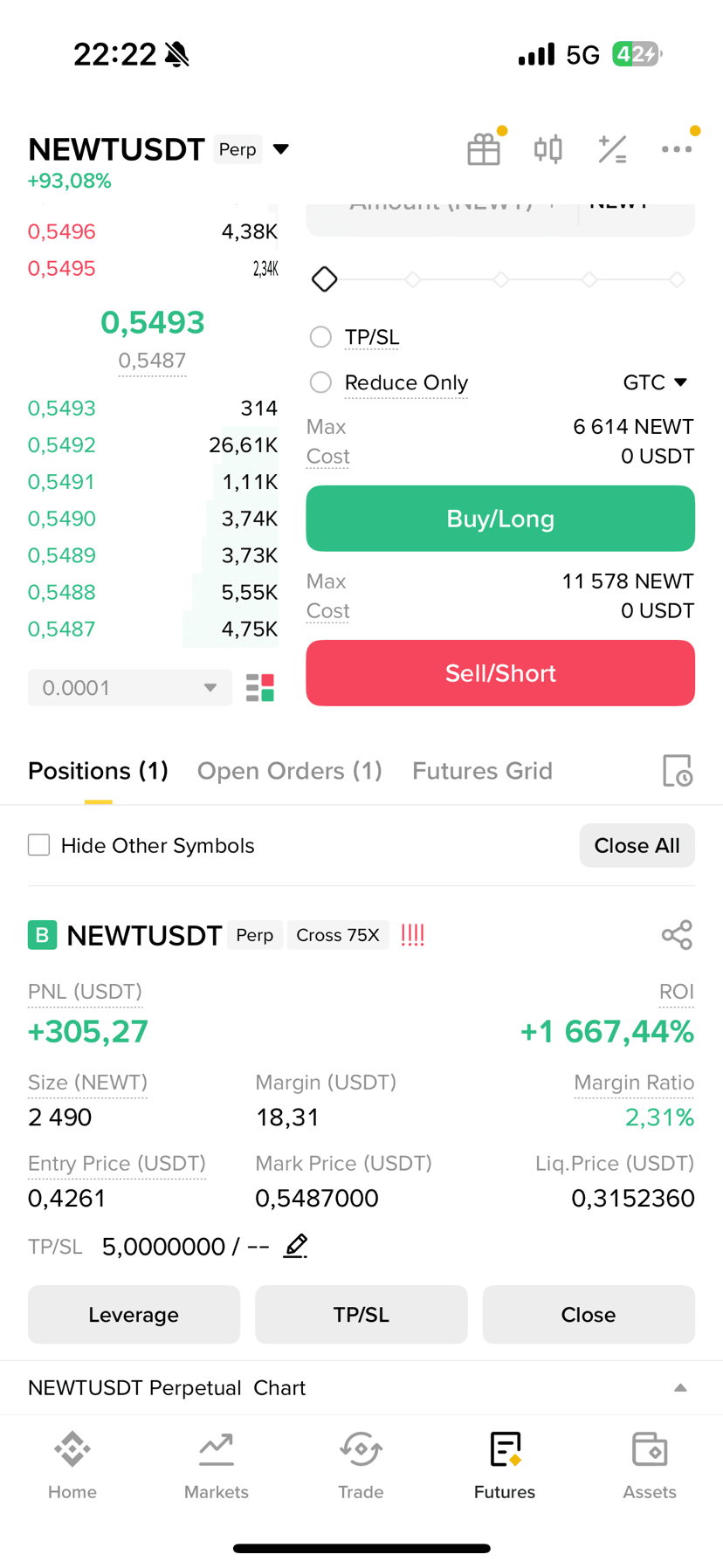Go to the Assets tab
723x1568 pixels.
pos(650,1466)
